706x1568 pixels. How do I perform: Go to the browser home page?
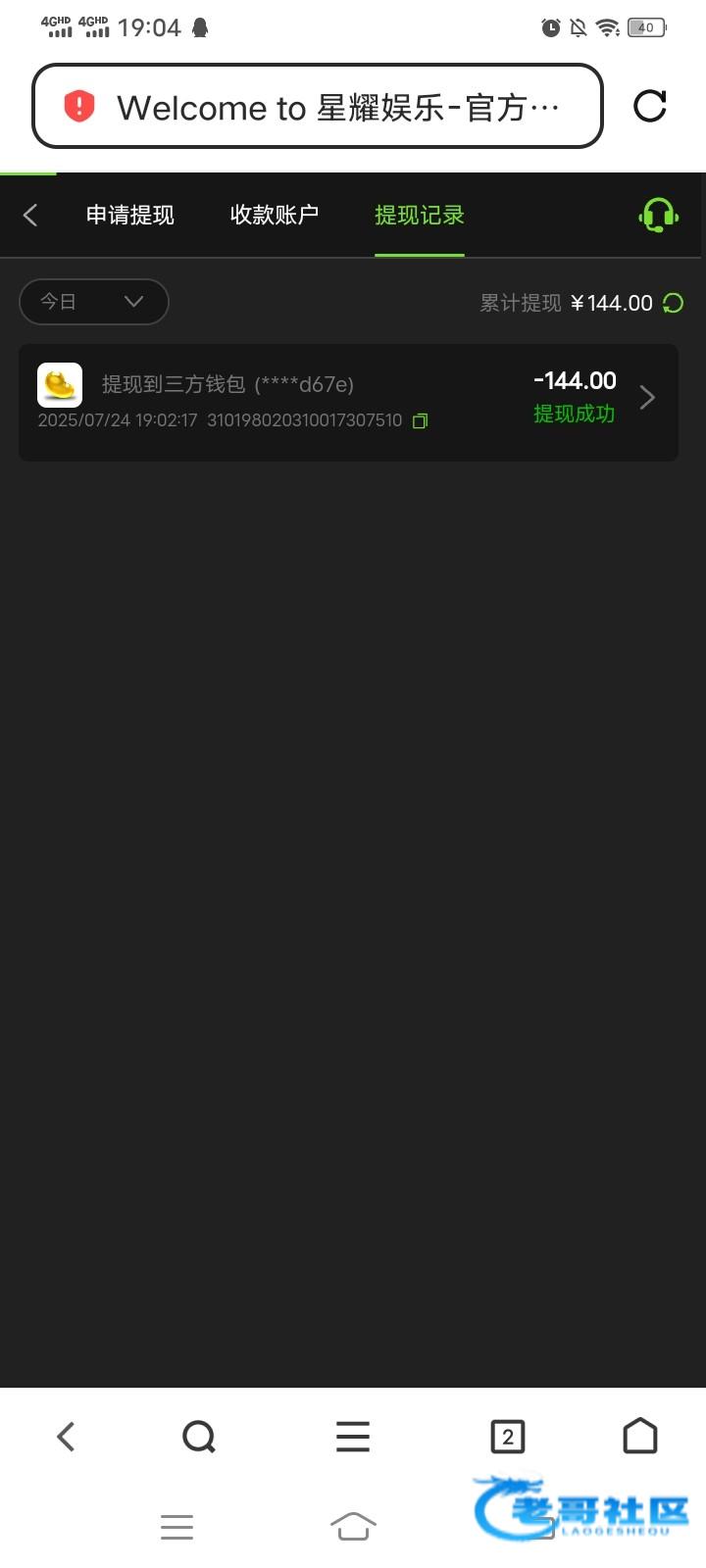click(640, 1436)
